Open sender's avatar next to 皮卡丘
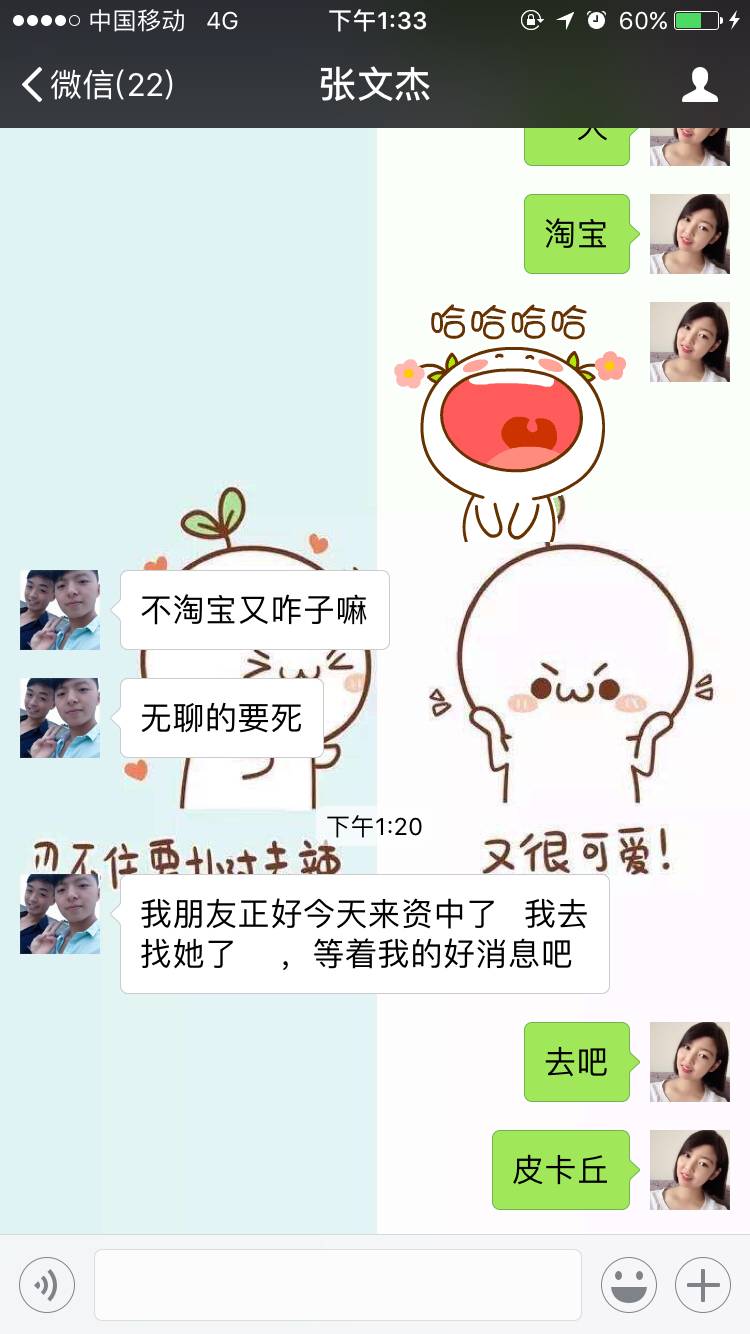Screen dimensions: 750x1334 (690, 1170)
